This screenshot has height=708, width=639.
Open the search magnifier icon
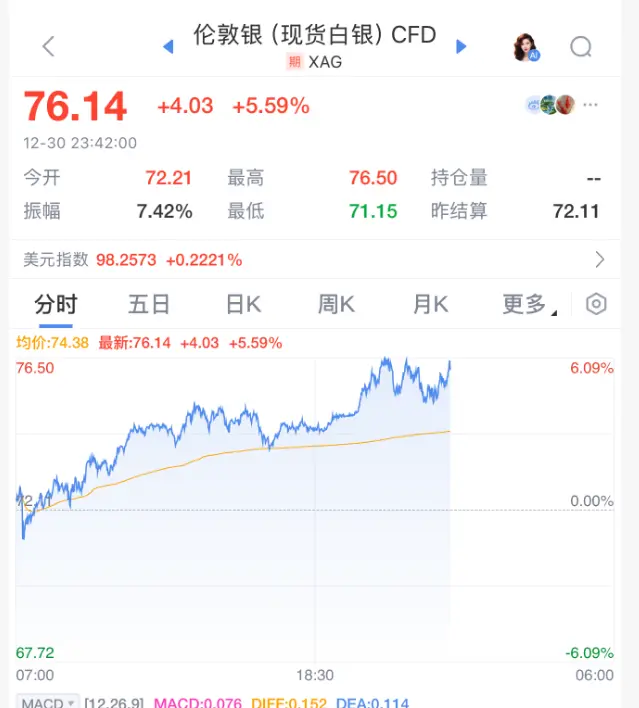[581, 47]
